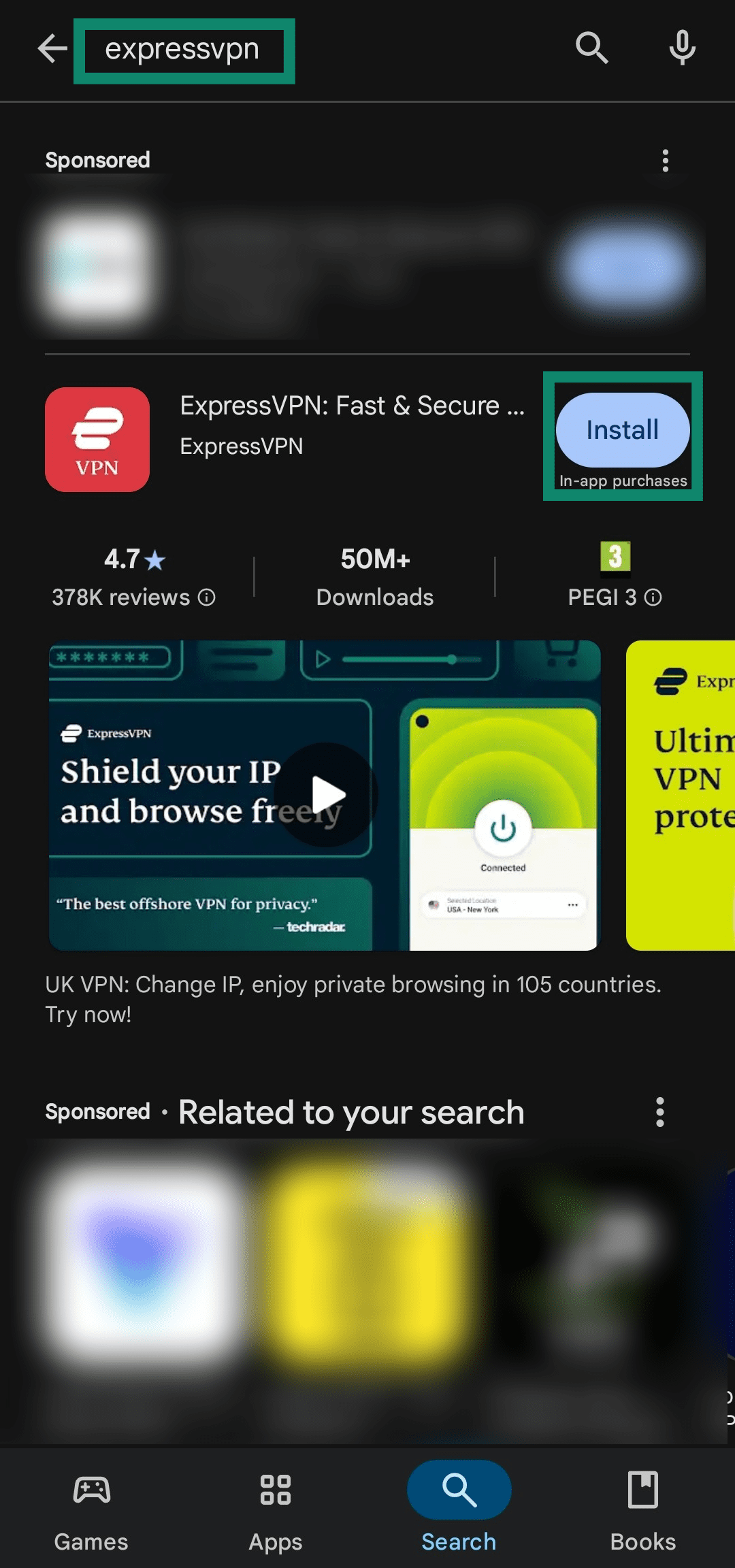Open ExpressVPN: Fast & Secure listing title

(353, 405)
